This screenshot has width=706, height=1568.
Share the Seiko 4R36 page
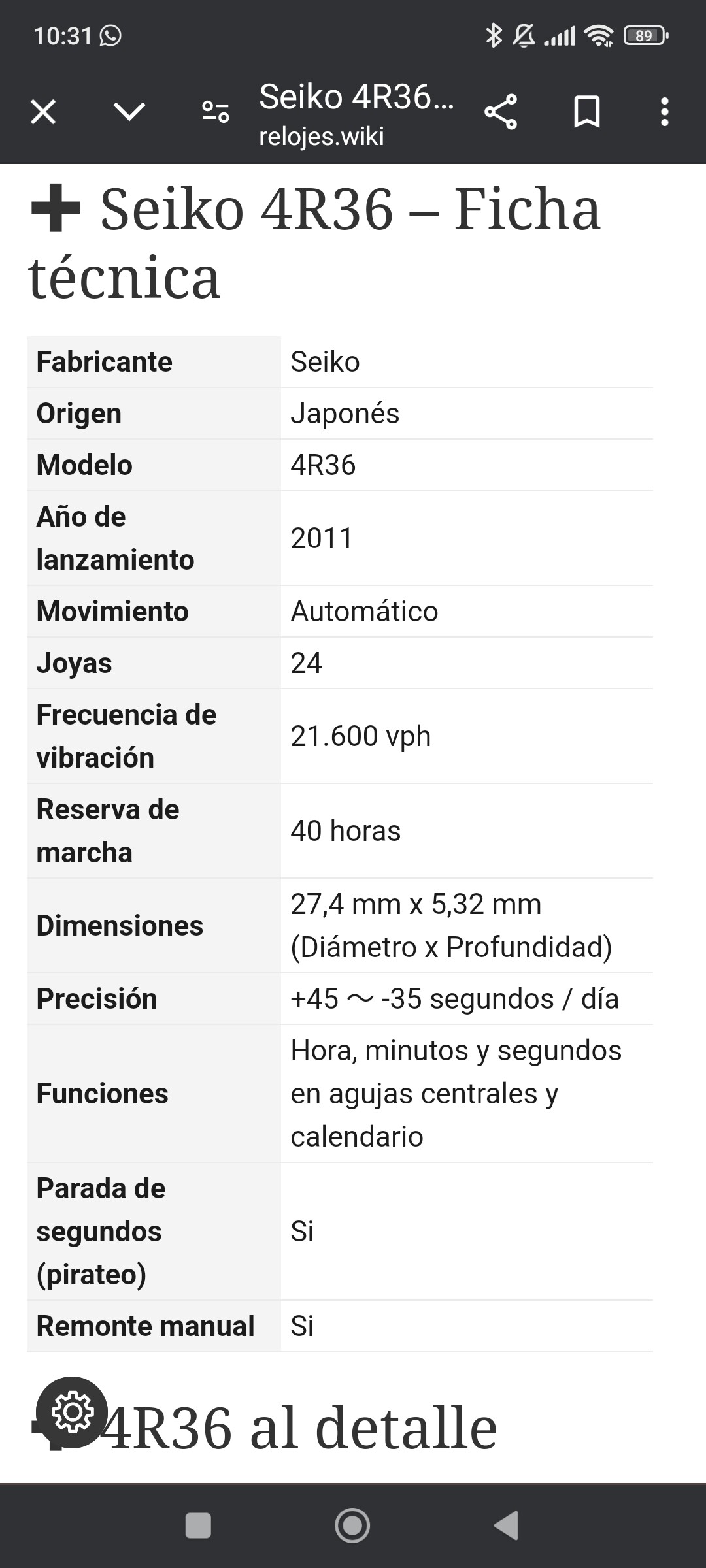point(501,112)
